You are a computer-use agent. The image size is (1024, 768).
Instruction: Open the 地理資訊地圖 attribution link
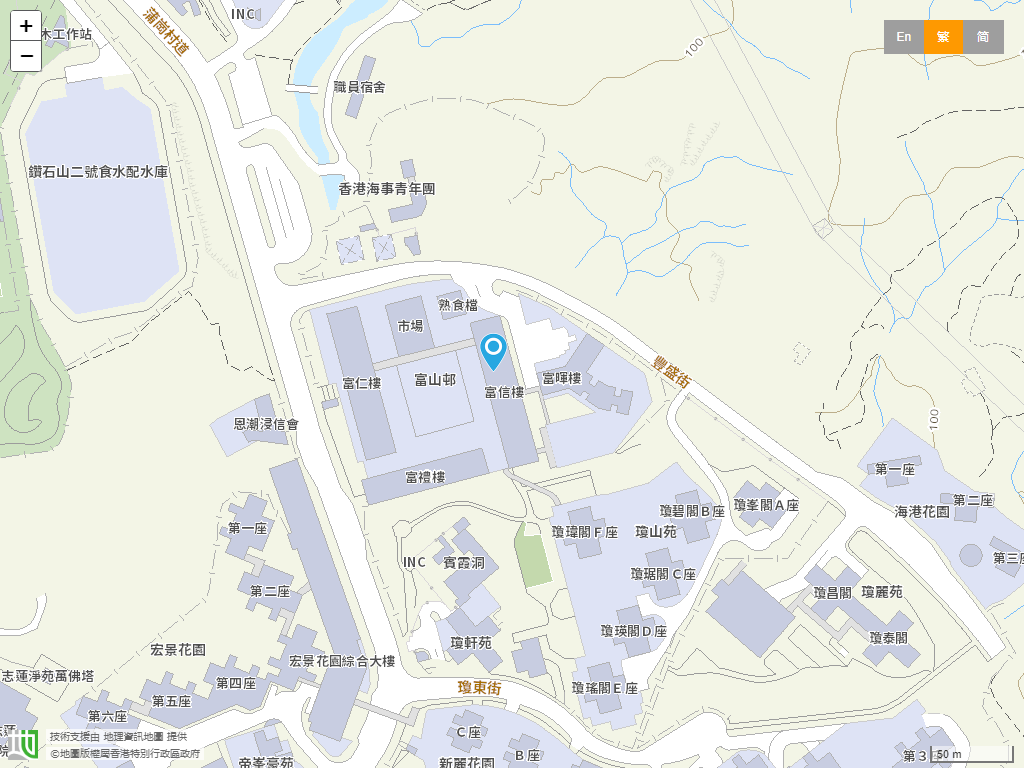(x=133, y=736)
